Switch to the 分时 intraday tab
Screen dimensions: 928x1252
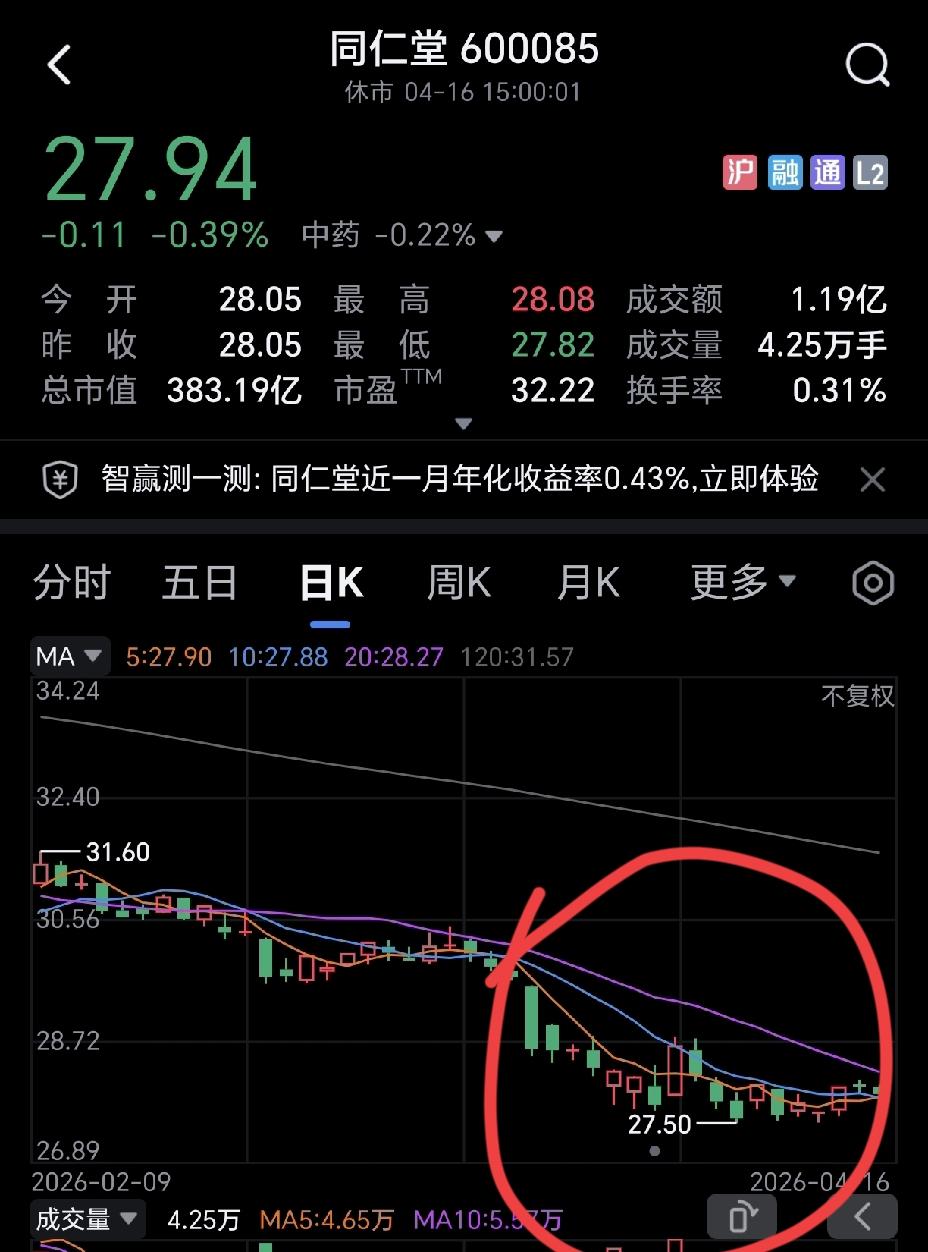click(70, 583)
